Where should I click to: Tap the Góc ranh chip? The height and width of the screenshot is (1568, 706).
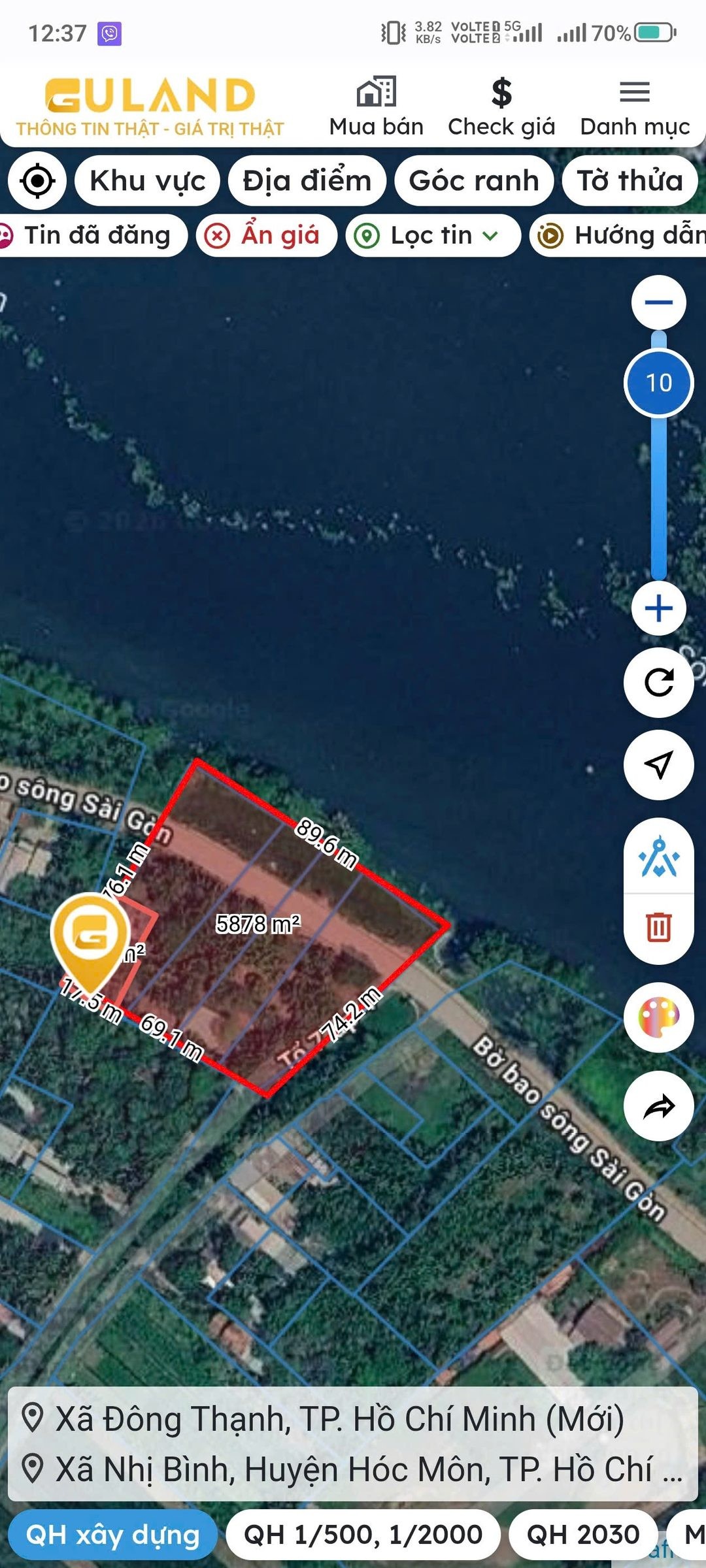474,181
